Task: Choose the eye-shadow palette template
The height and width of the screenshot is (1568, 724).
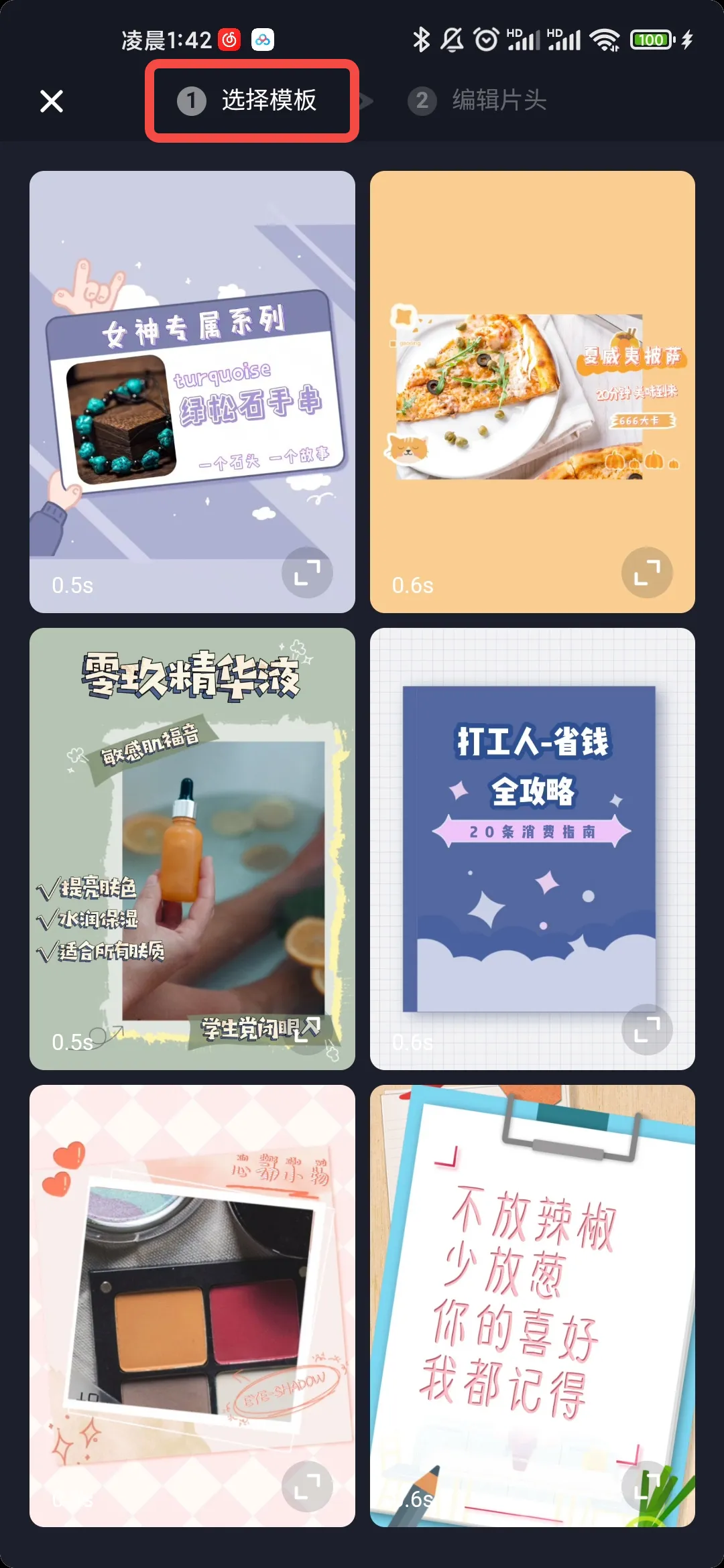Action: [192, 1305]
